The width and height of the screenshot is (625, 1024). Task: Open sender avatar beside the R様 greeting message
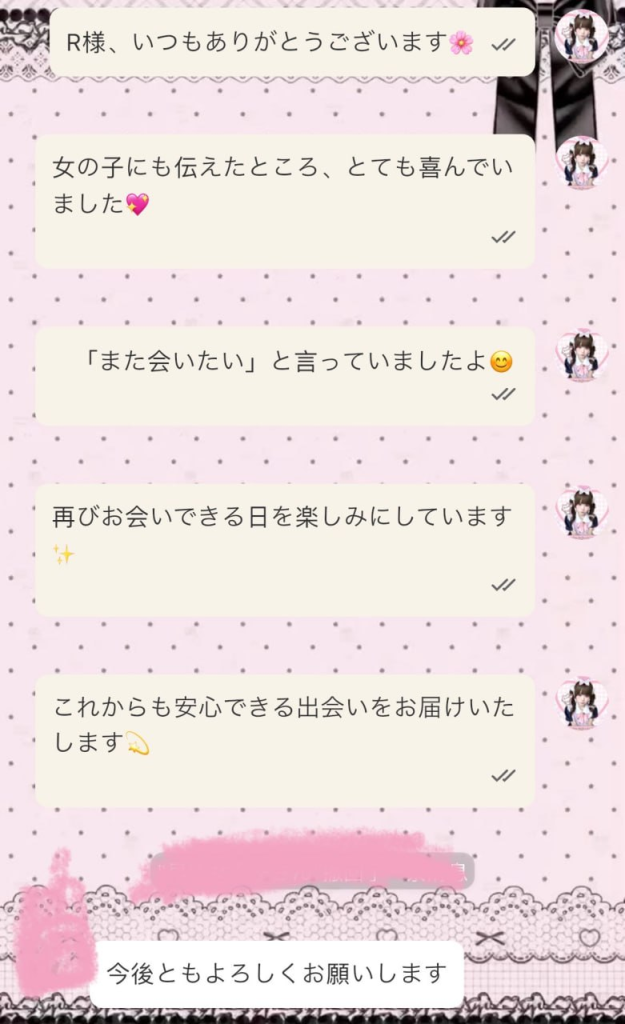pos(582,37)
